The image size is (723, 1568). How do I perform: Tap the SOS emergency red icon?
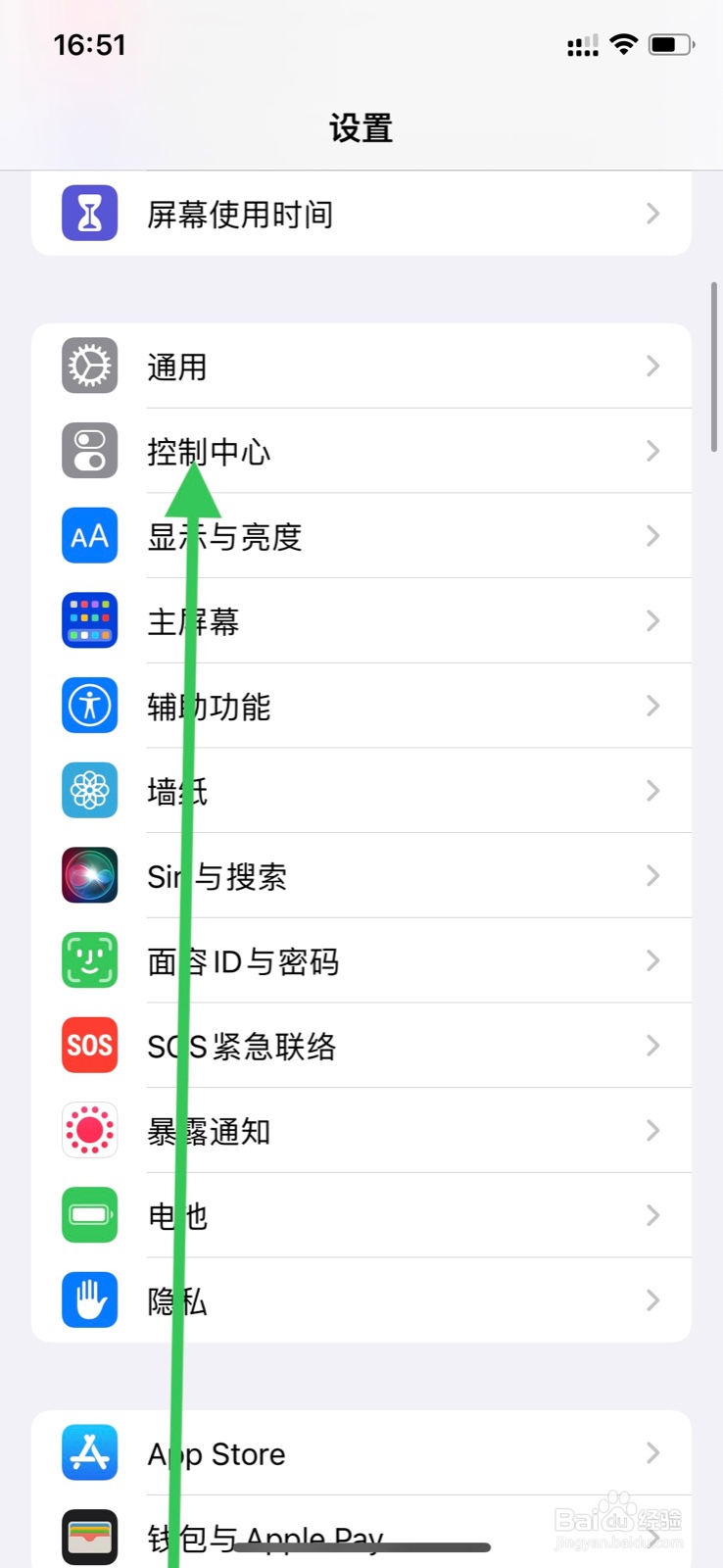pyautogui.click(x=89, y=1046)
